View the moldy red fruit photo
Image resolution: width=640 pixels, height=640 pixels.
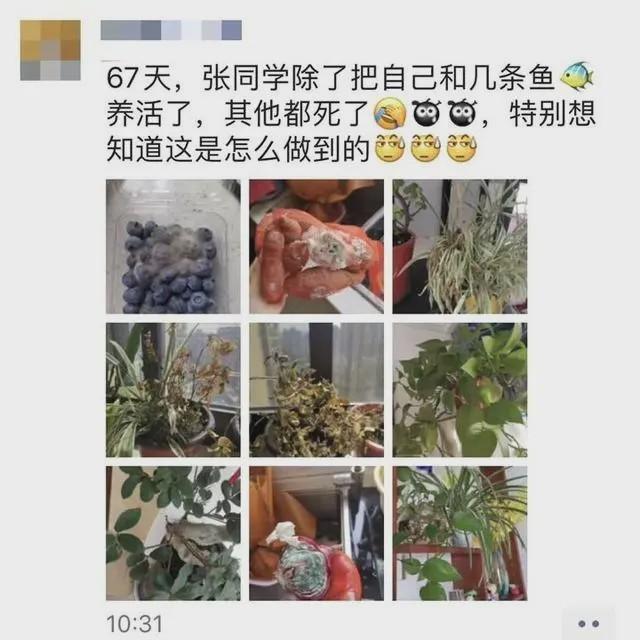pyautogui.click(x=316, y=532)
